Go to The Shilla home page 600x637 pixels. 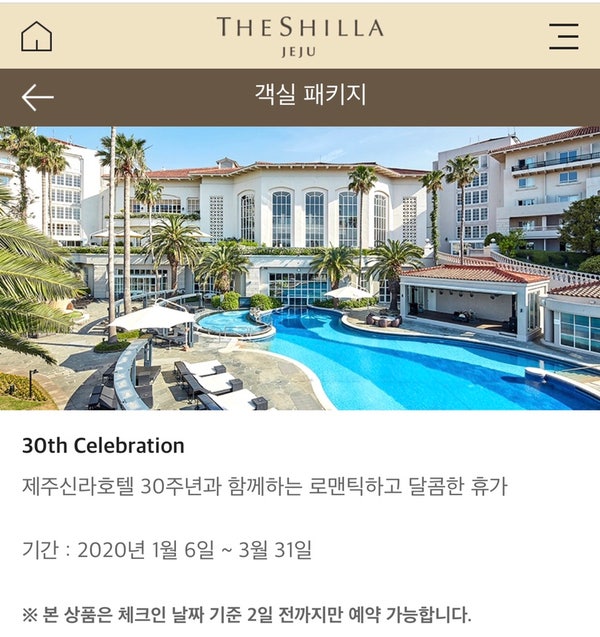pyautogui.click(x=37, y=36)
